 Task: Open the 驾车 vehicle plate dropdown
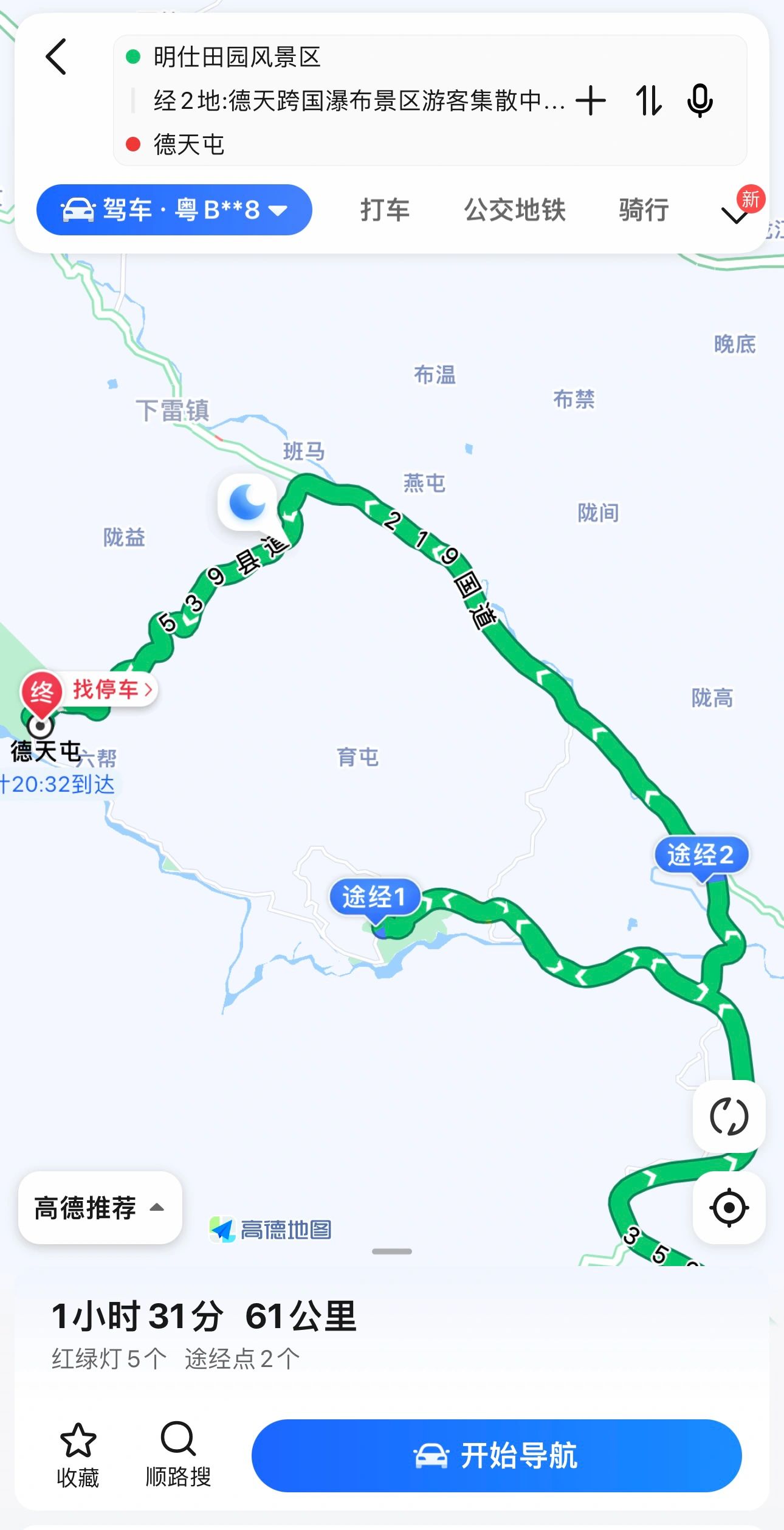tap(174, 210)
